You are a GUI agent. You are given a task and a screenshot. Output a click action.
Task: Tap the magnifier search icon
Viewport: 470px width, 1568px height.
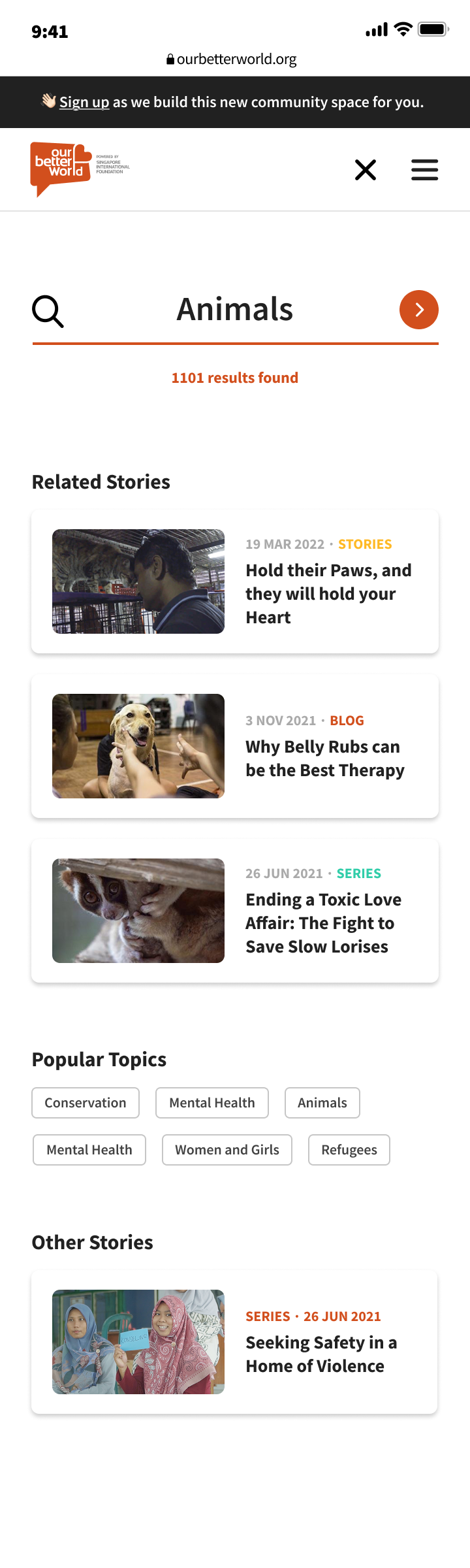pyautogui.click(x=48, y=311)
